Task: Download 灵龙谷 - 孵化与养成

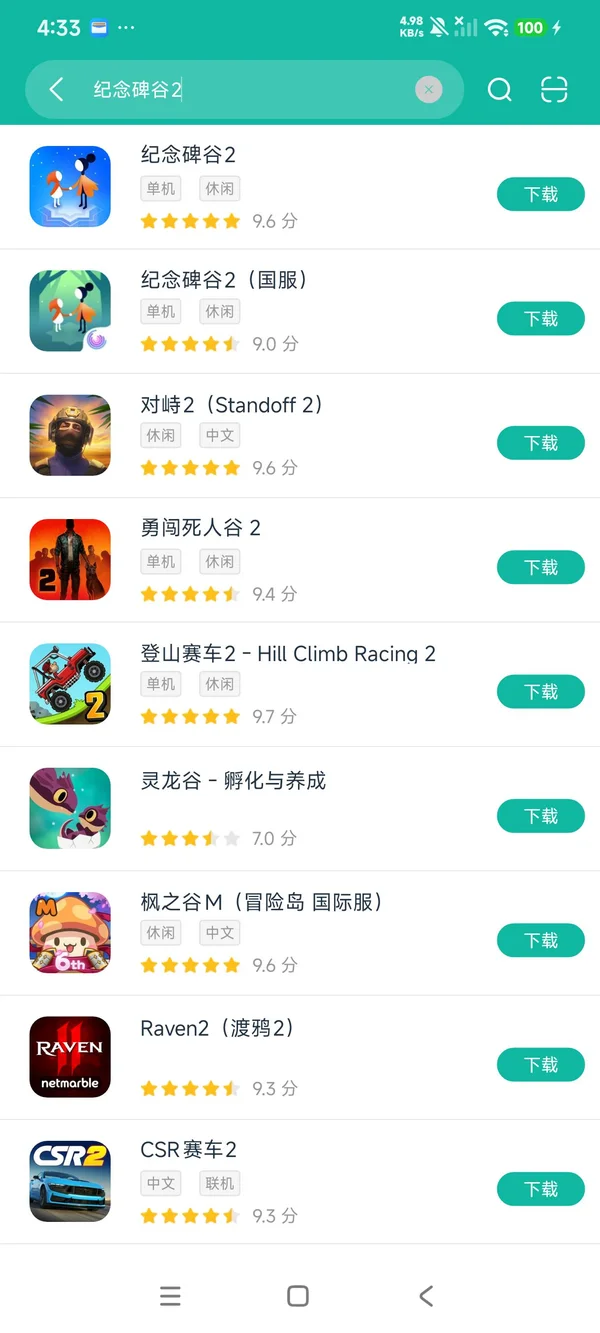Action: 541,816
